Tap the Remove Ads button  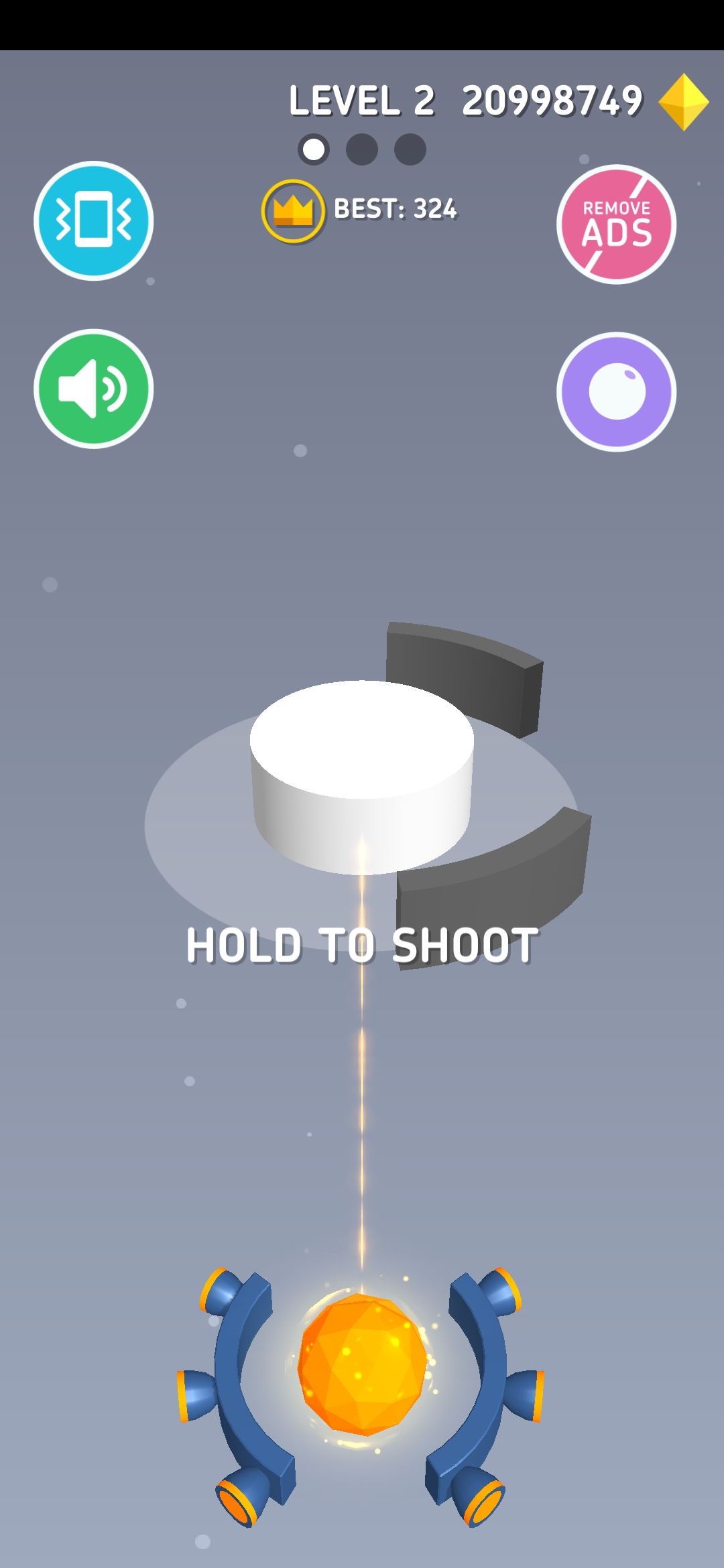point(616,224)
